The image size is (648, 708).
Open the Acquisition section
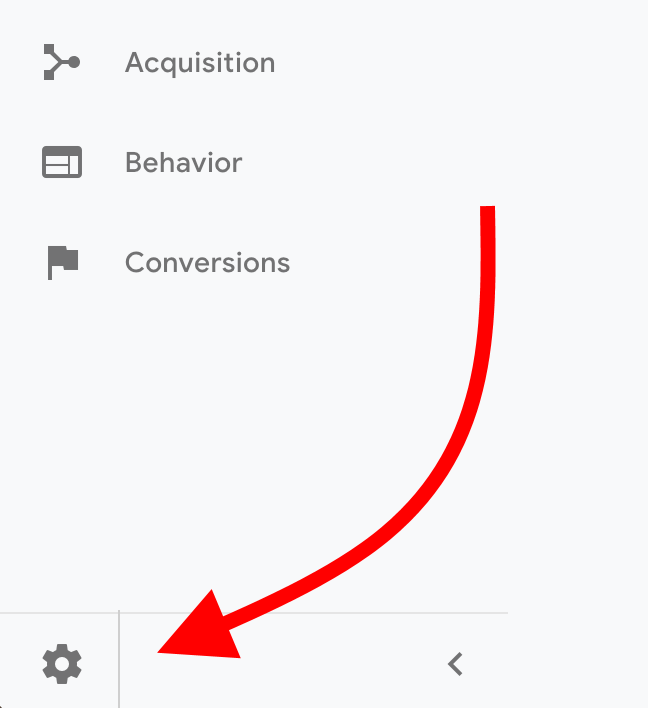(199, 63)
